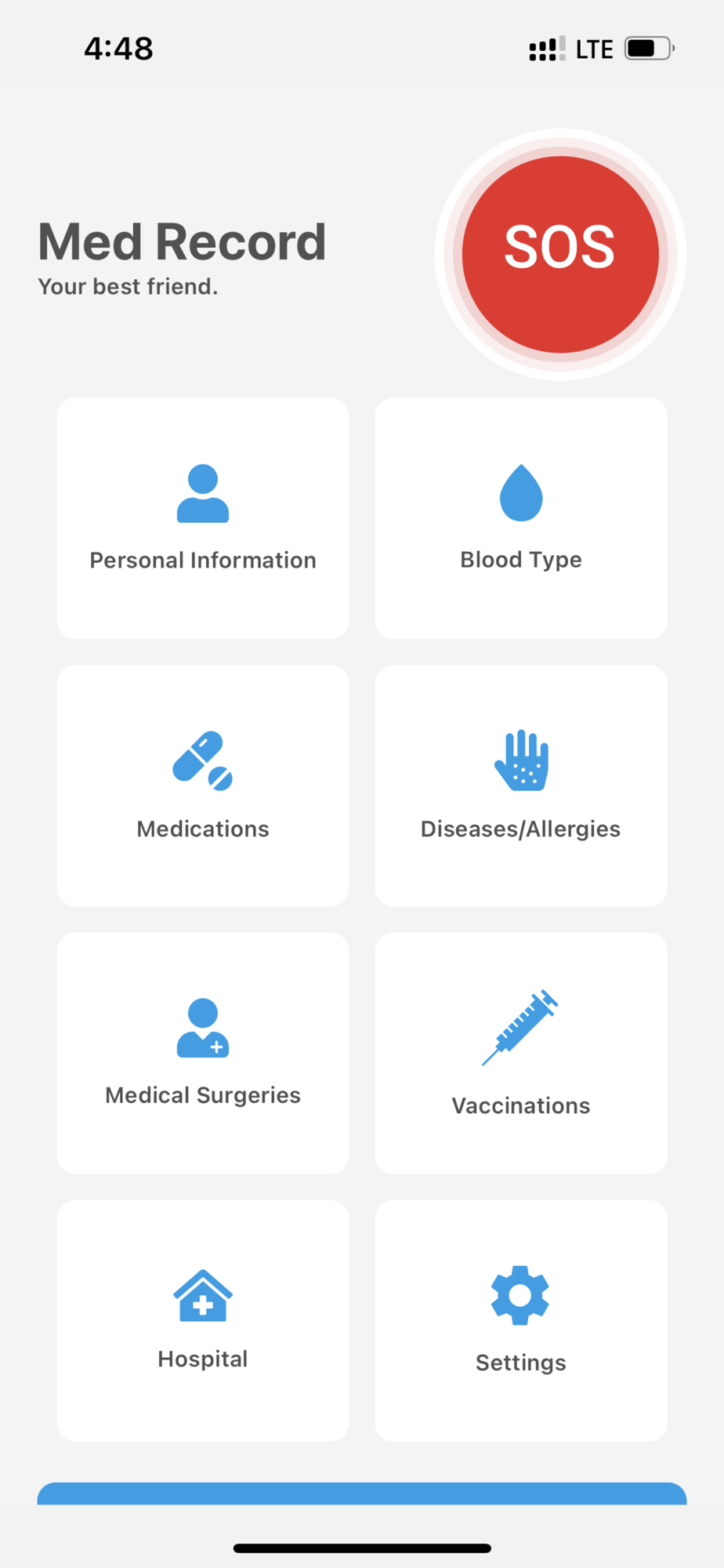
Task: Tap the red SOS emergency button
Action: point(560,255)
